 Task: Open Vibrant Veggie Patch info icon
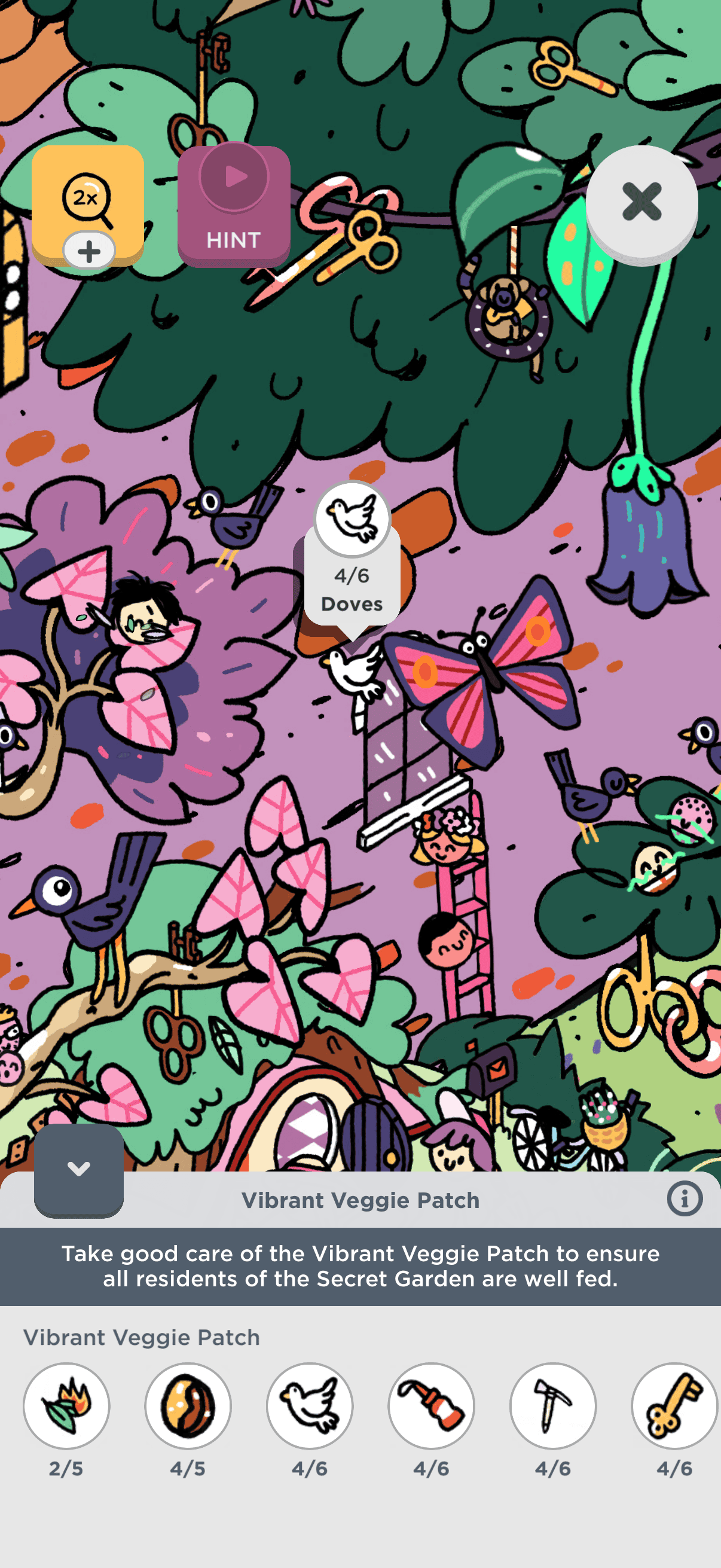coord(685,1199)
